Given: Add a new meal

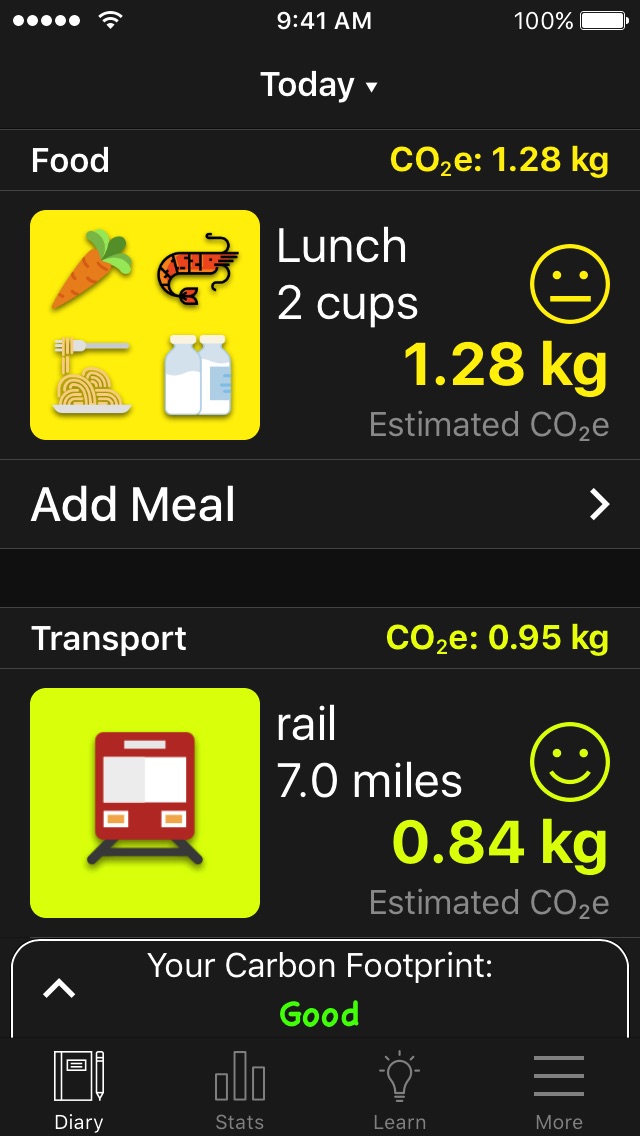Looking at the screenshot, I should coord(320,504).
